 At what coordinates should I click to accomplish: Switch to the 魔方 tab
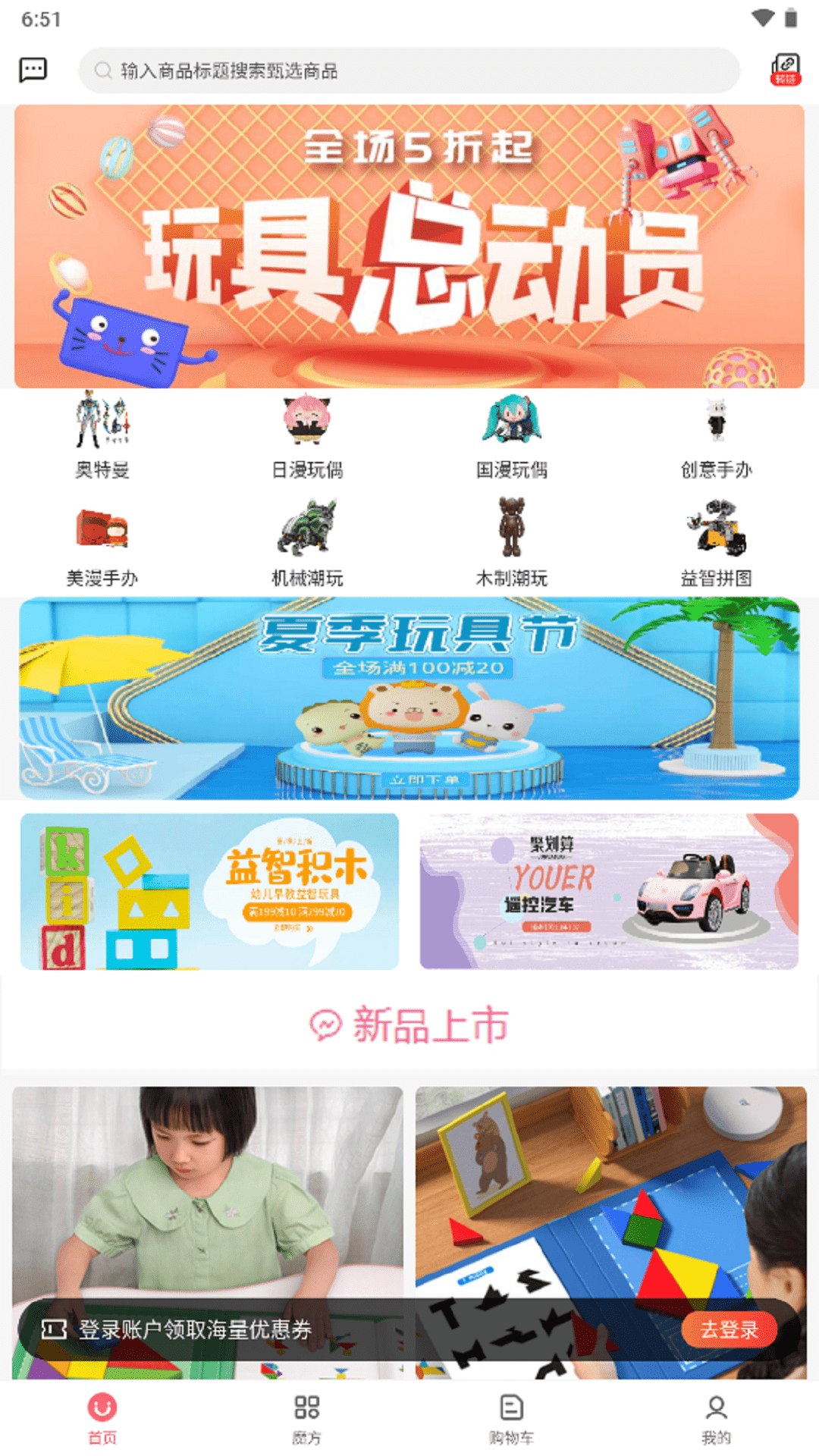pos(307,1418)
